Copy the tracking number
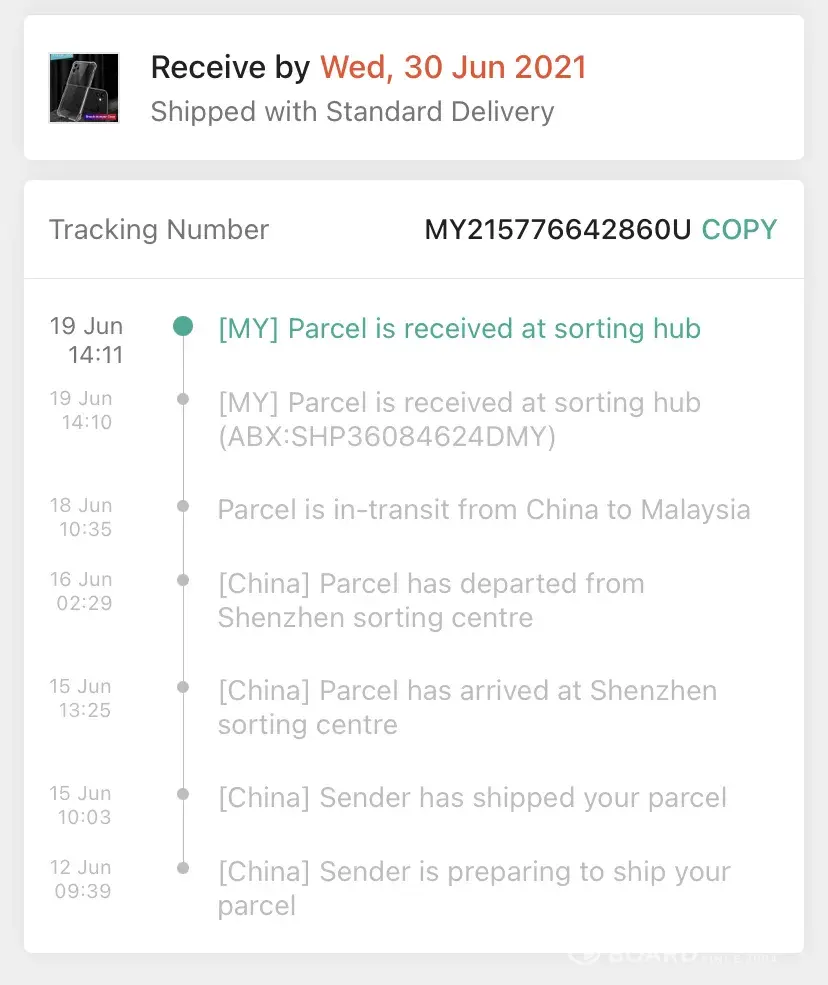The height and width of the screenshot is (985, 828). (x=739, y=230)
